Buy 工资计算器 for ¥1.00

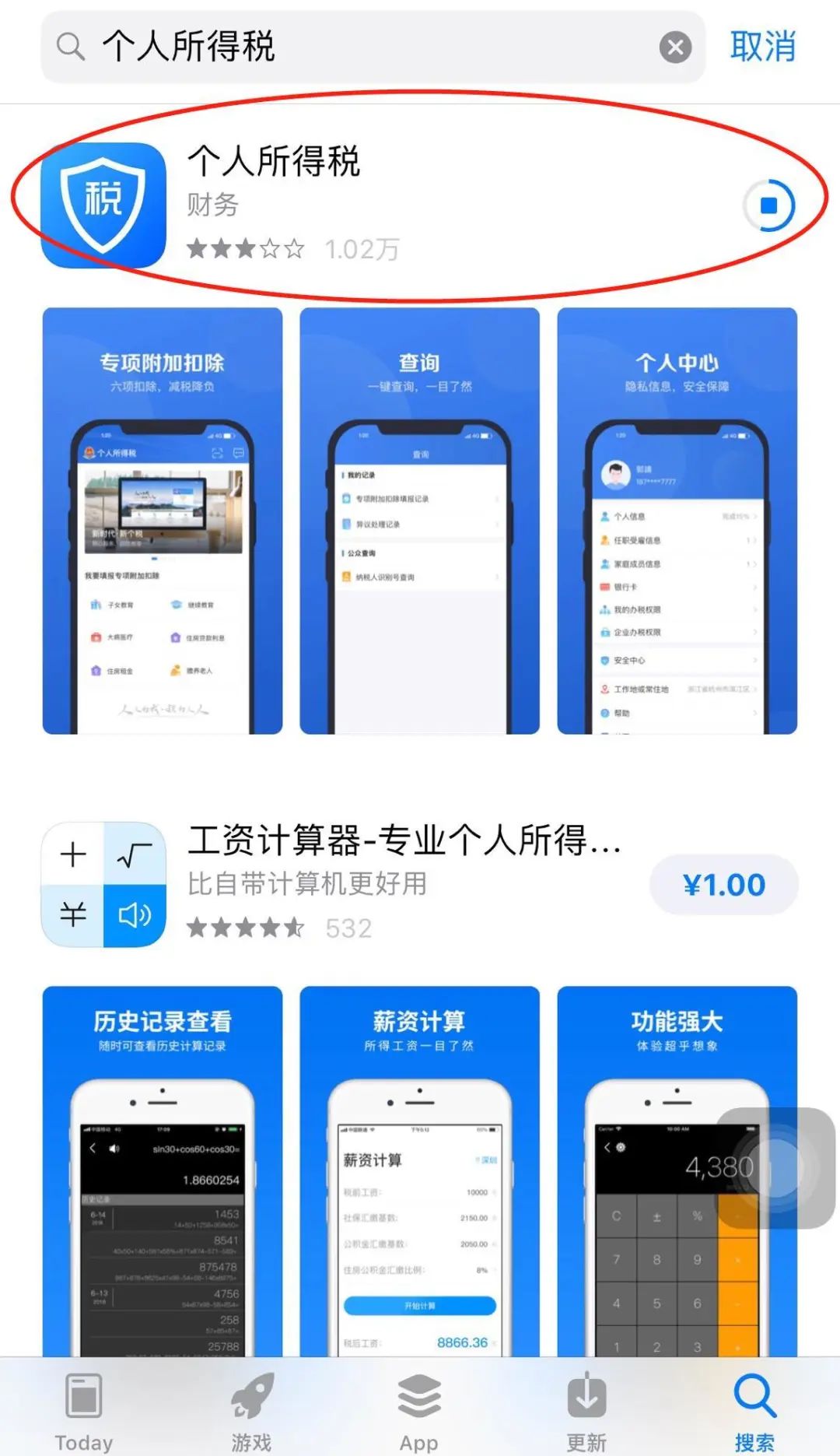(723, 885)
